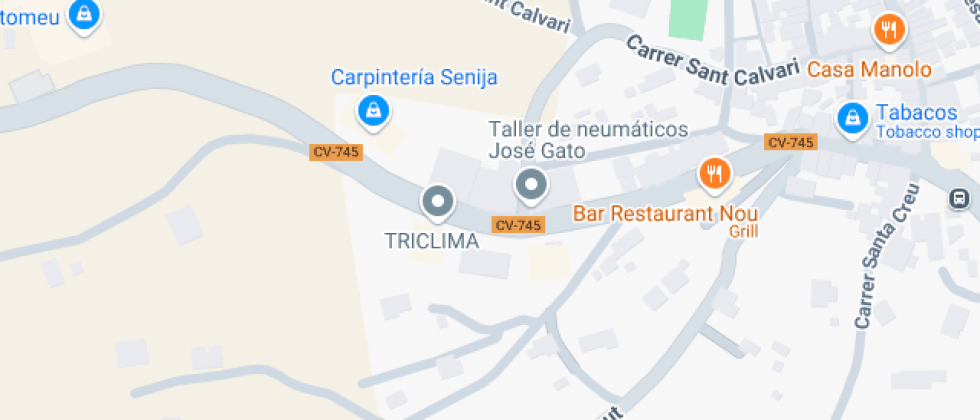Select the Tabacos tobacco shop marker
The width and height of the screenshot is (980, 420).
(852, 119)
